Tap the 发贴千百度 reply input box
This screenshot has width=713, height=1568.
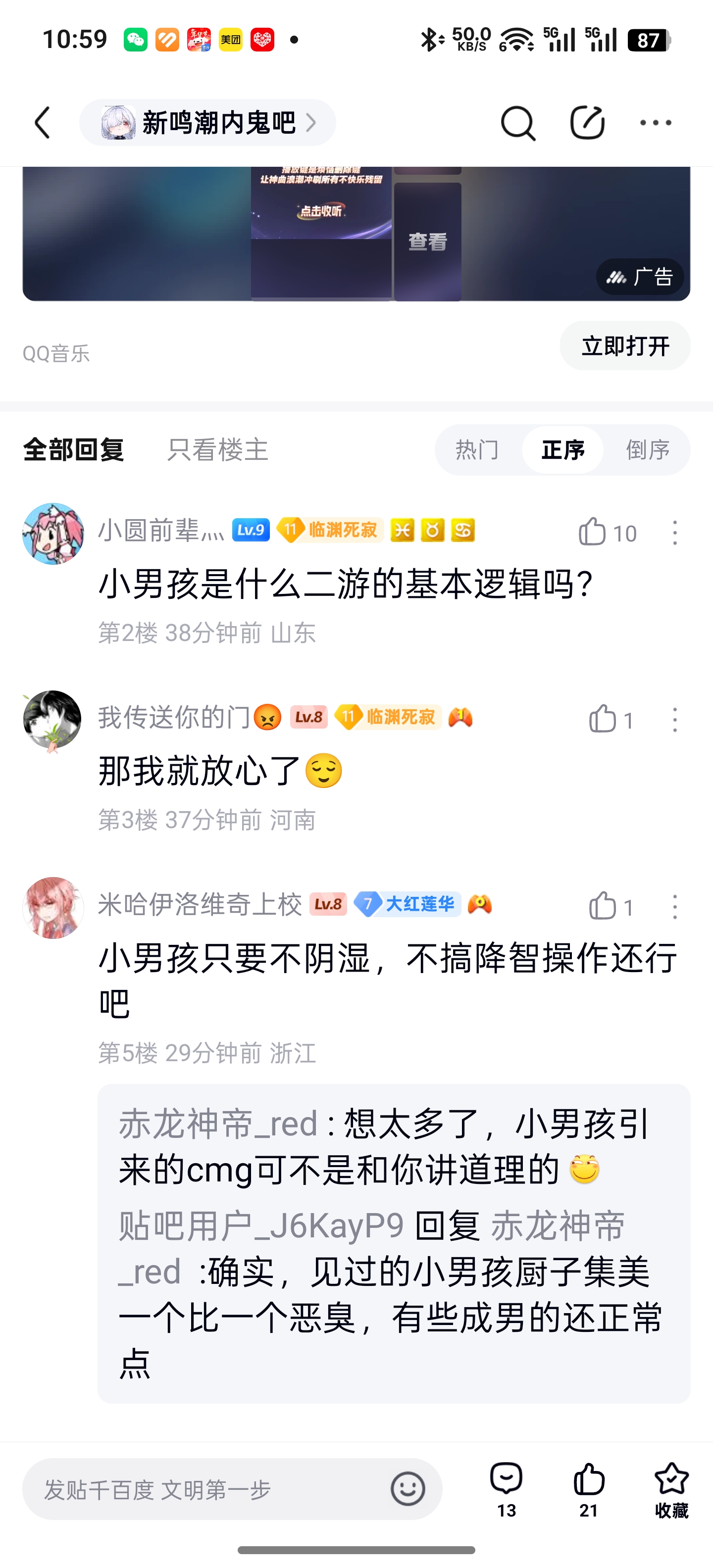(207, 1489)
